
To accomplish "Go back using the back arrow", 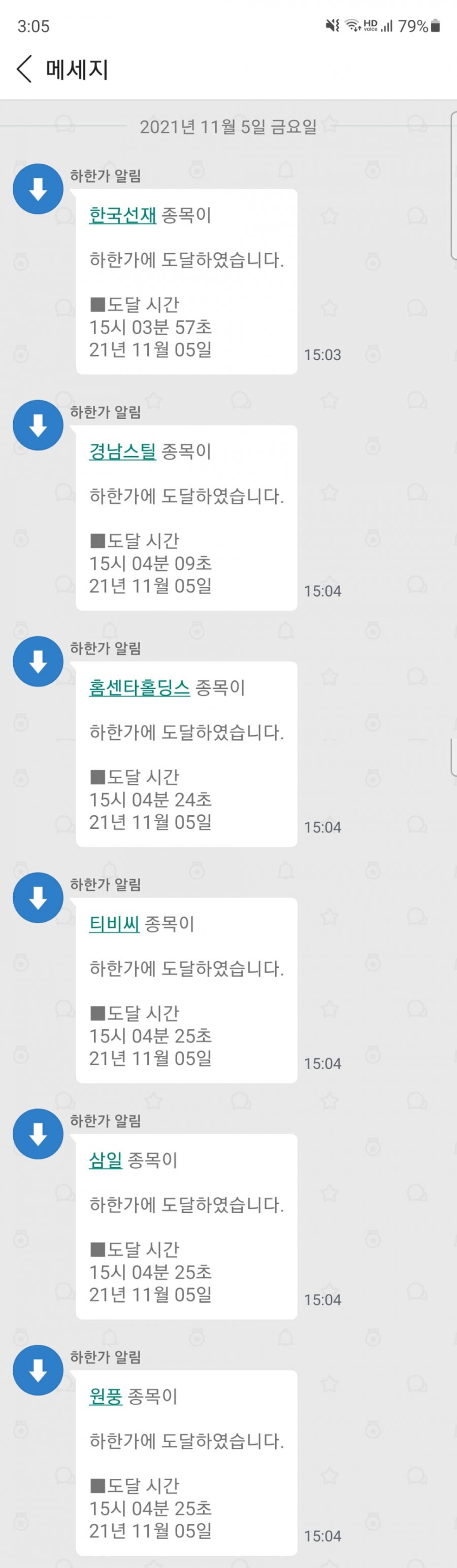I will (x=24, y=69).
